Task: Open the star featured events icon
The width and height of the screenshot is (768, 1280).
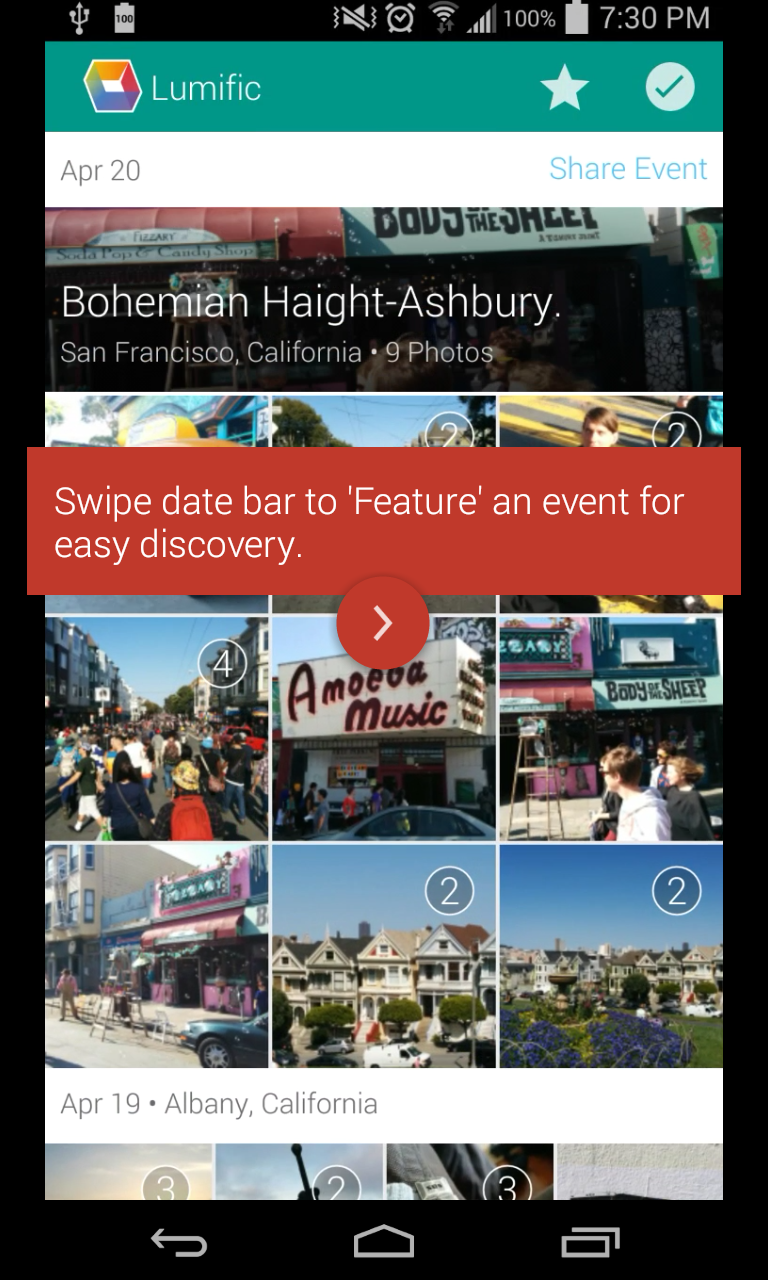Action: pos(564,89)
